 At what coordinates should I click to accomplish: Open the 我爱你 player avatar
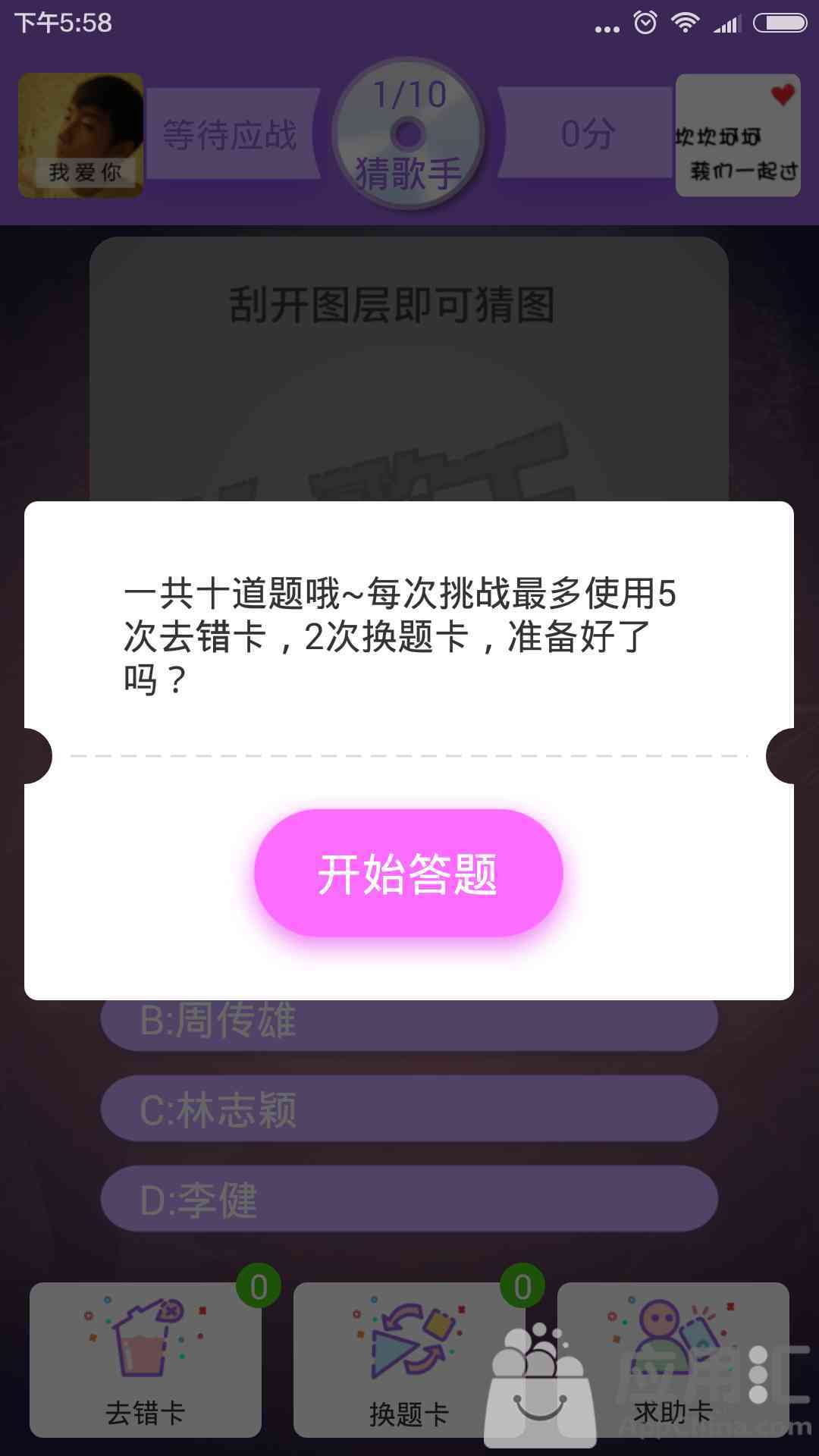[80, 135]
